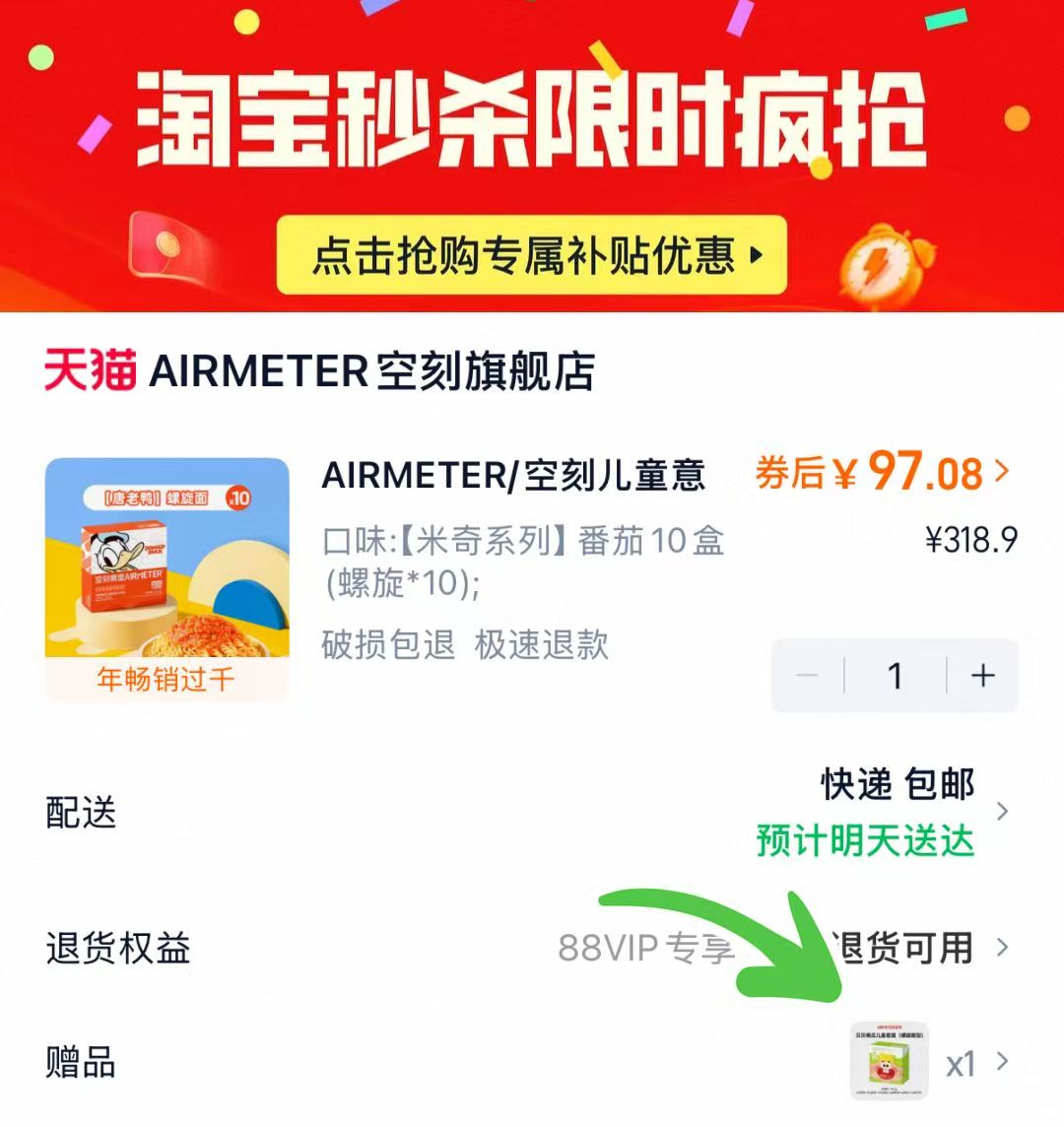1064x1127 pixels.
Task: Tap the plus icon to increase quantity
Action: tap(981, 675)
